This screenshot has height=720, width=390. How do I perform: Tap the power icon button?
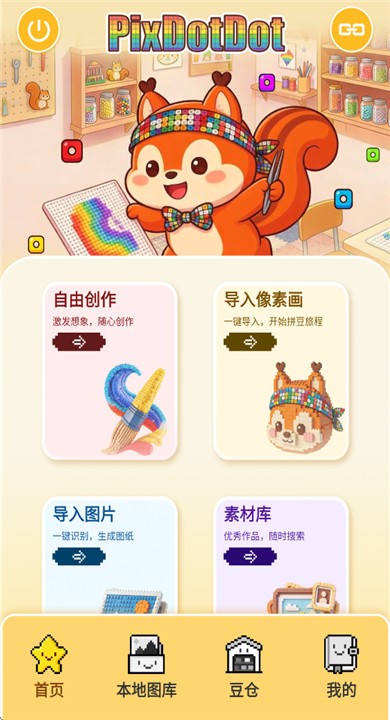[39, 29]
